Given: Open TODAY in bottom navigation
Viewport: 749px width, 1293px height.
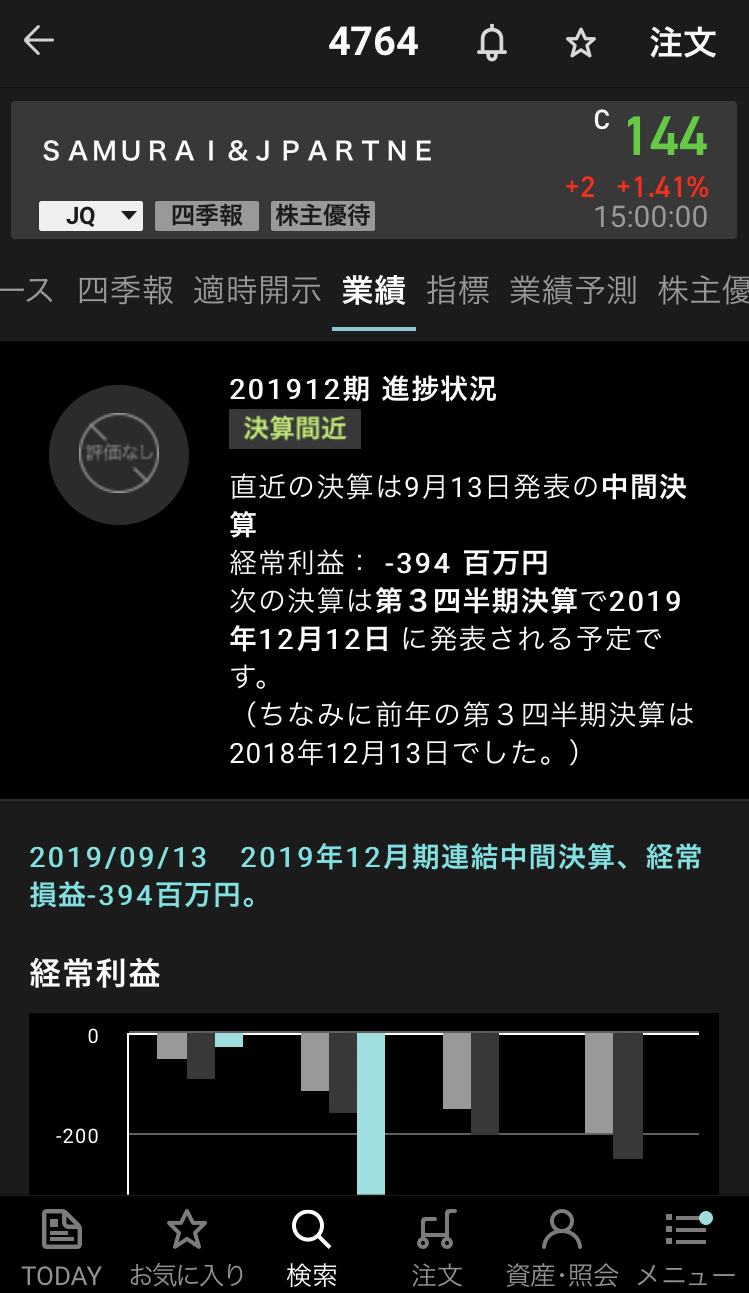Looking at the screenshot, I should (62, 1246).
